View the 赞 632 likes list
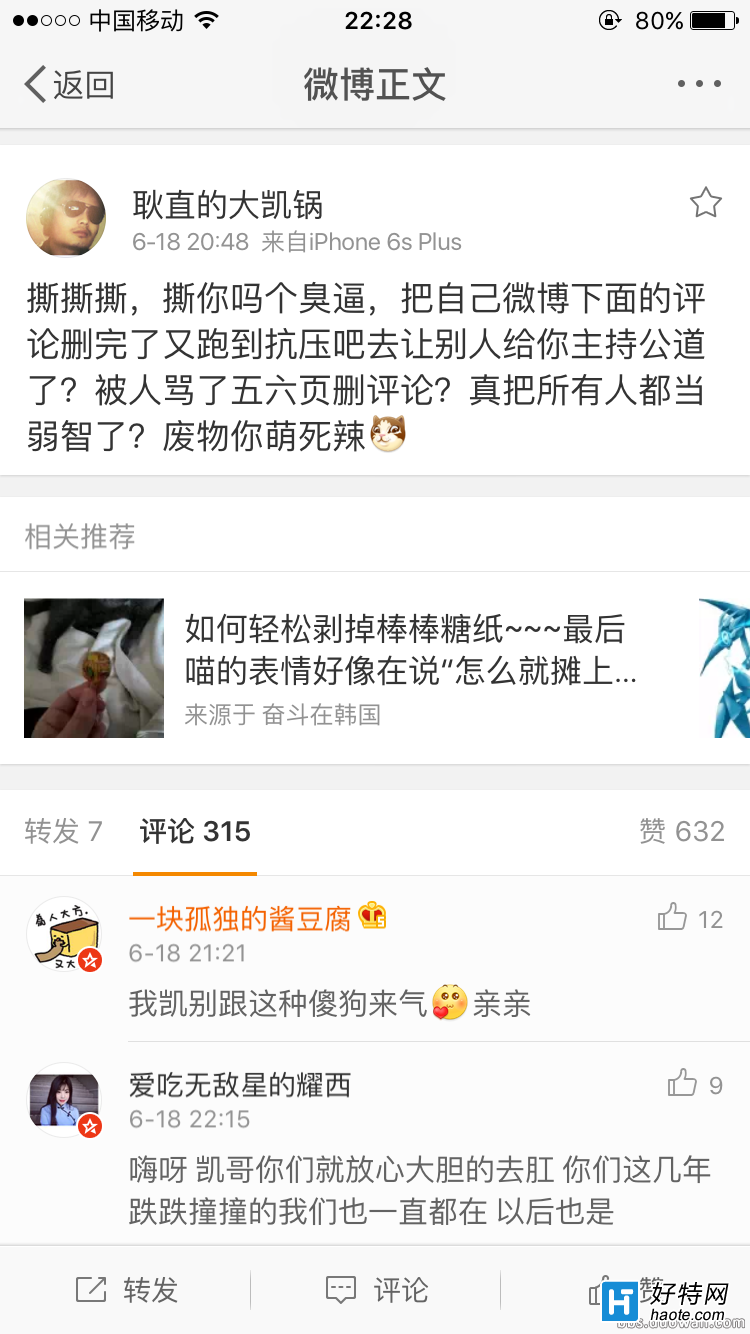 point(681,831)
